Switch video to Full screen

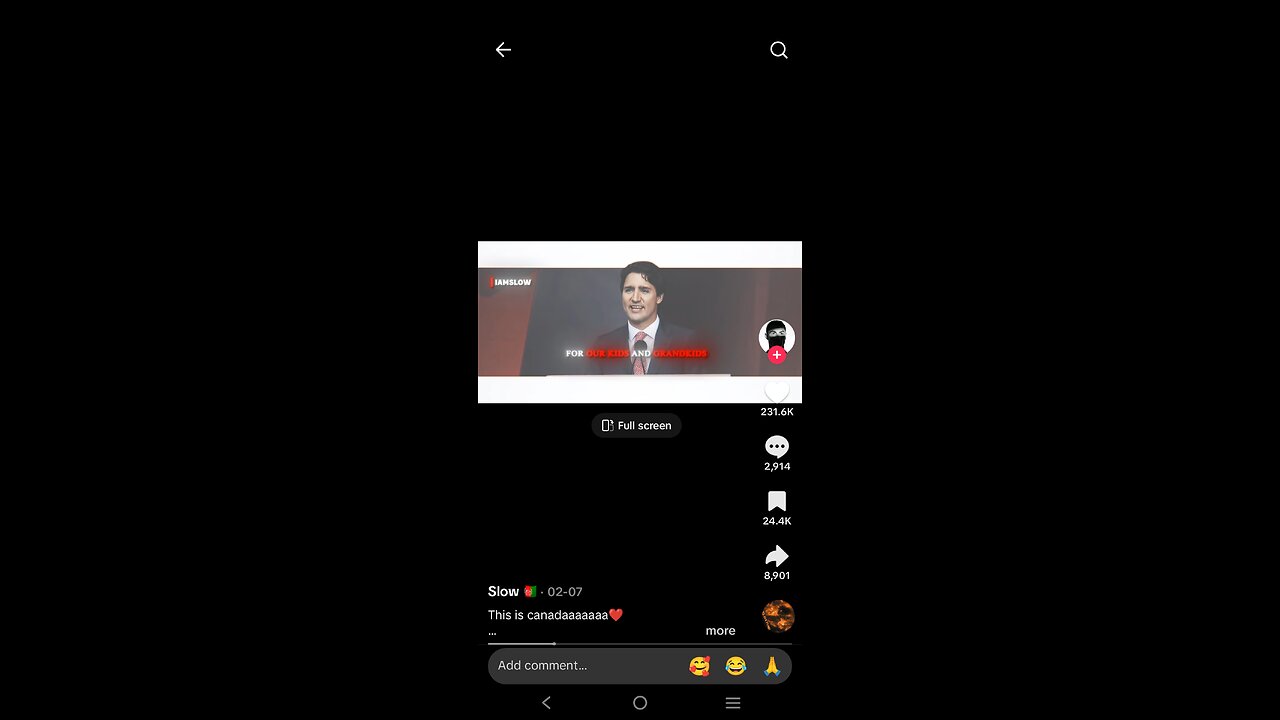pyautogui.click(x=636, y=425)
